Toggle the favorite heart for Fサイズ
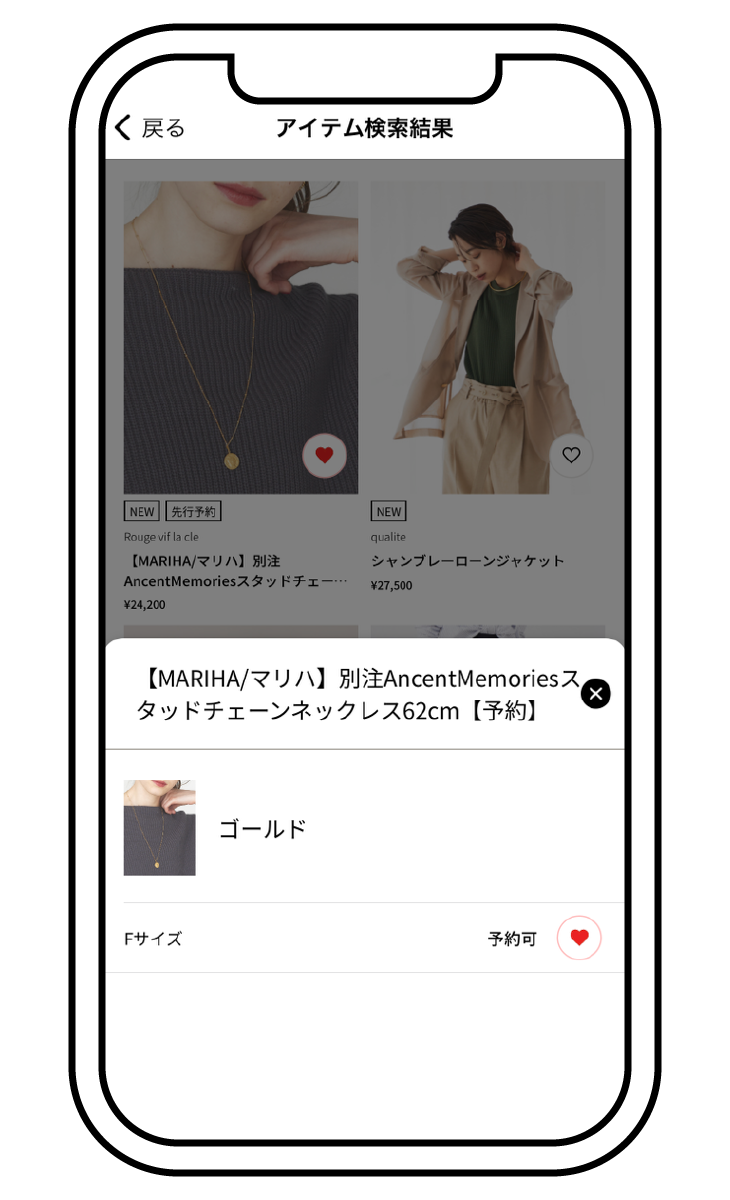The height and width of the screenshot is (1200, 730). coord(579,938)
